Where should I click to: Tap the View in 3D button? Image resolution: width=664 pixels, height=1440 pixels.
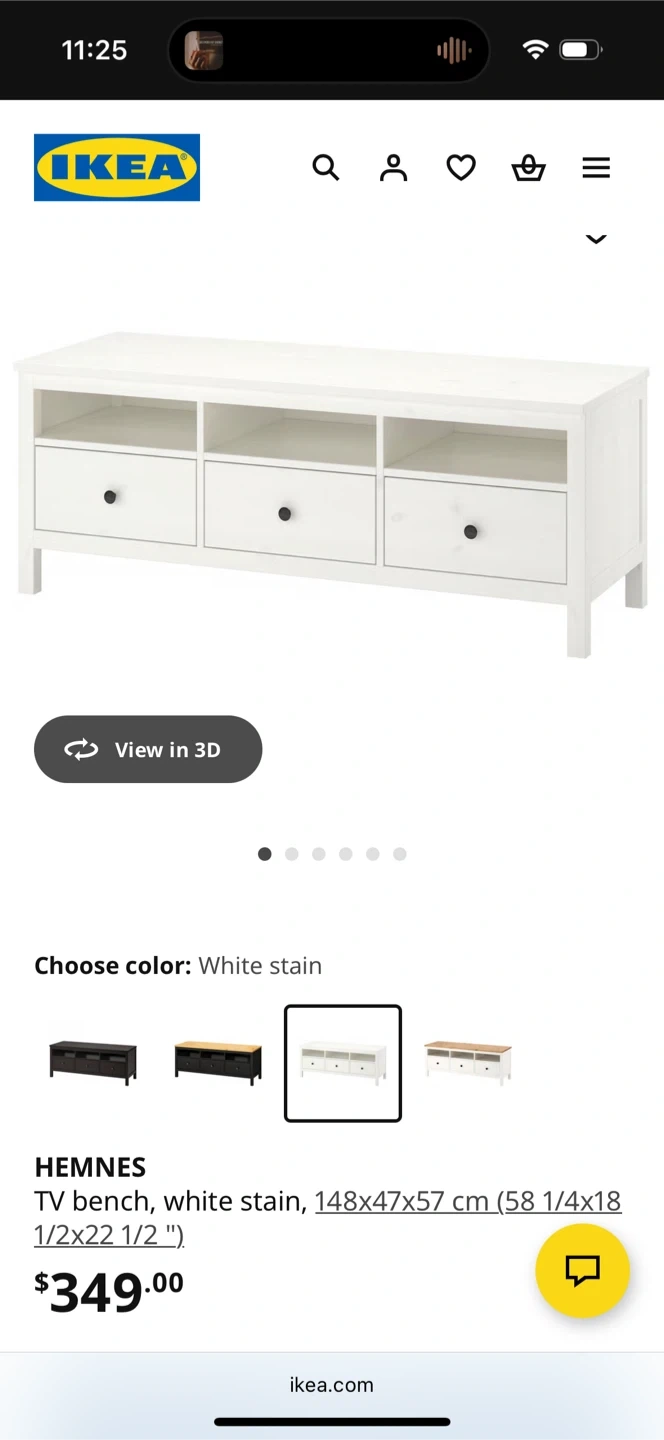click(x=148, y=749)
